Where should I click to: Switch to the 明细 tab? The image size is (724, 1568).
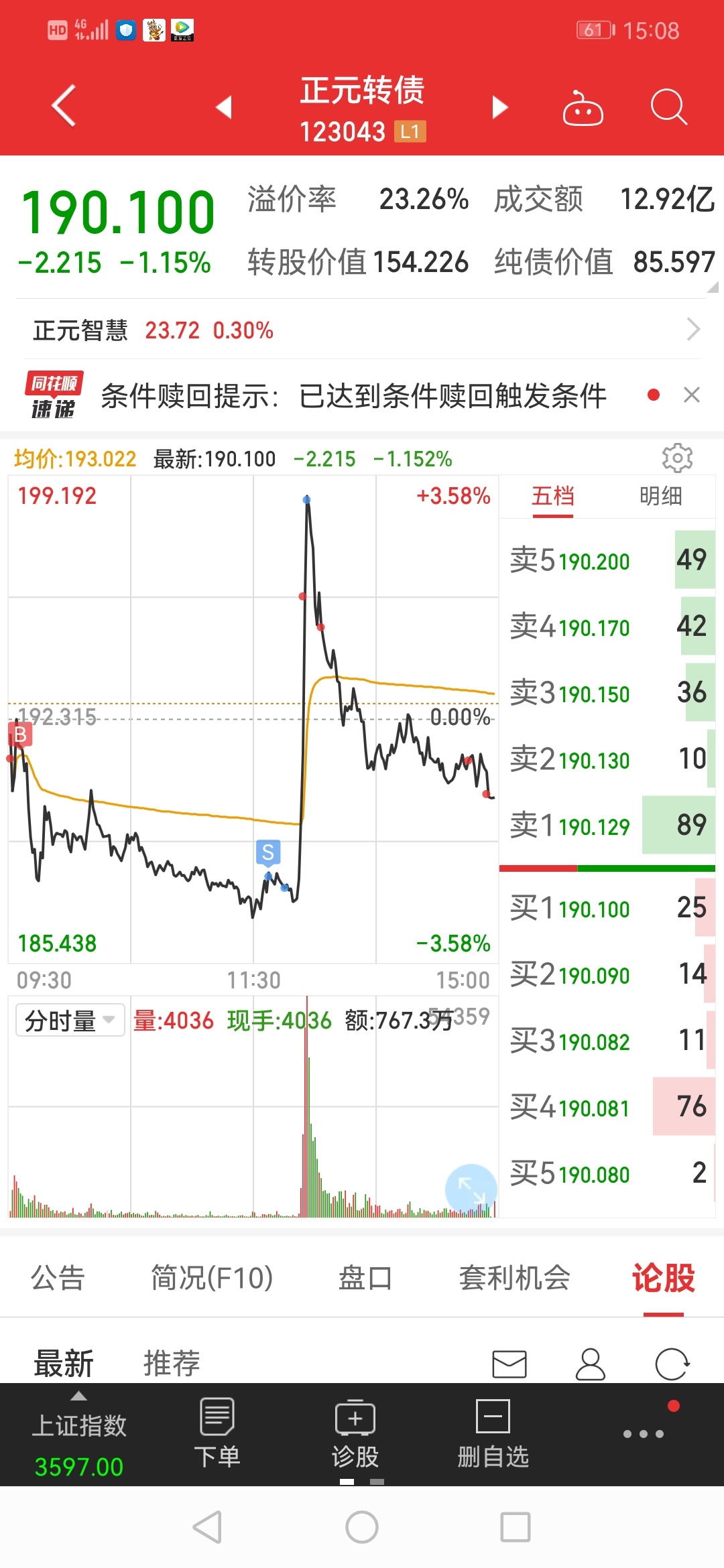(x=660, y=497)
